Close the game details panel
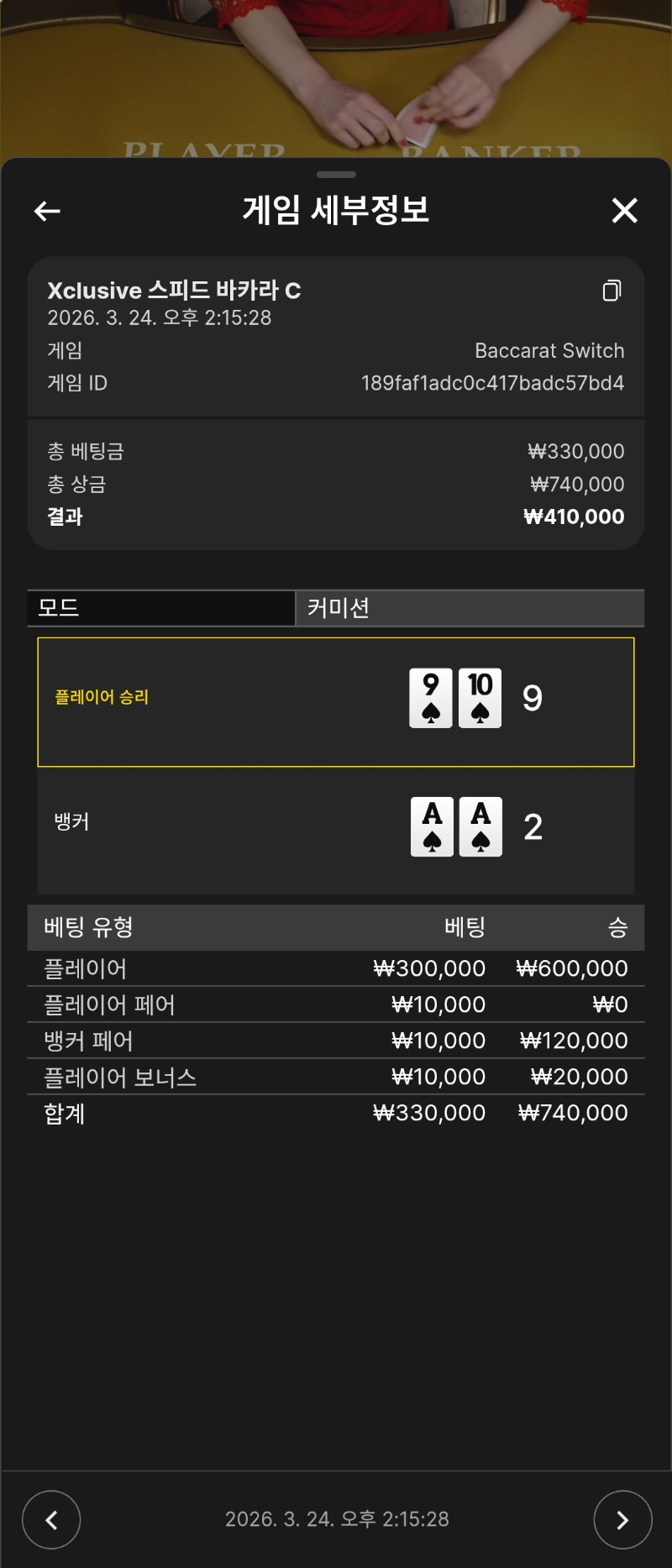The width and height of the screenshot is (672, 1568). click(x=624, y=211)
